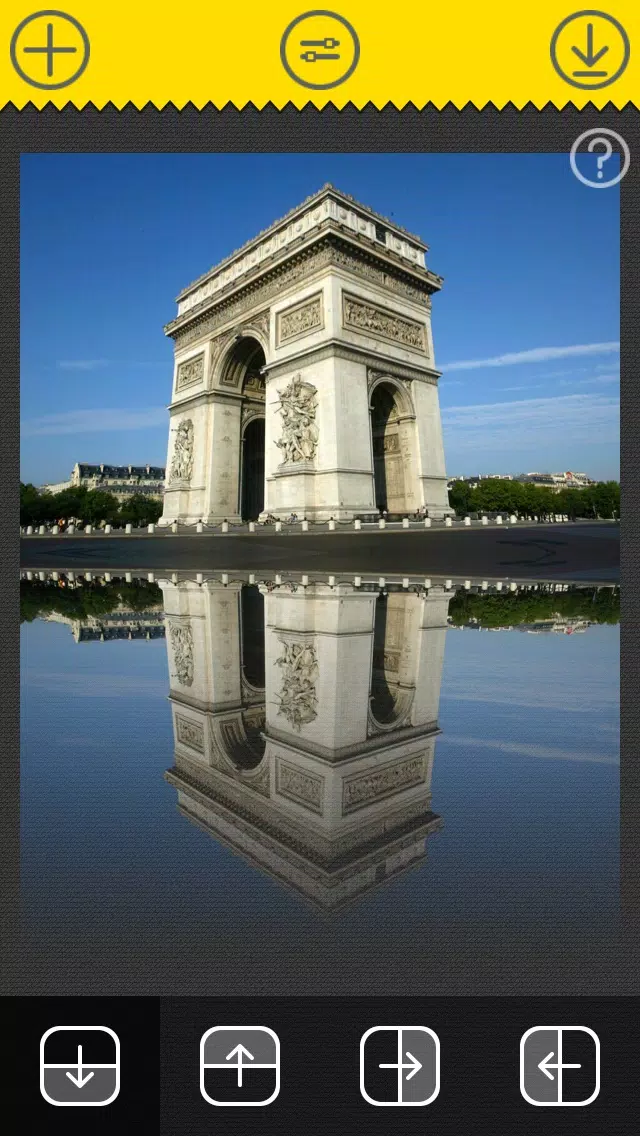Image resolution: width=640 pixels, height=1136 pixels.
Task: Open the help question mark
Action: coord(599,158)
